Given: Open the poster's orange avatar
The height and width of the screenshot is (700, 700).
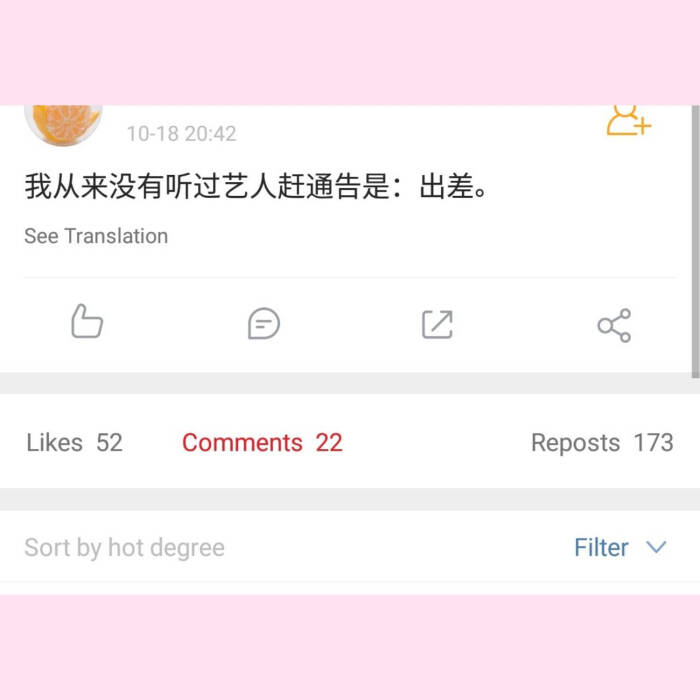Looking at the screenshot, I should (x=63, y=124).
